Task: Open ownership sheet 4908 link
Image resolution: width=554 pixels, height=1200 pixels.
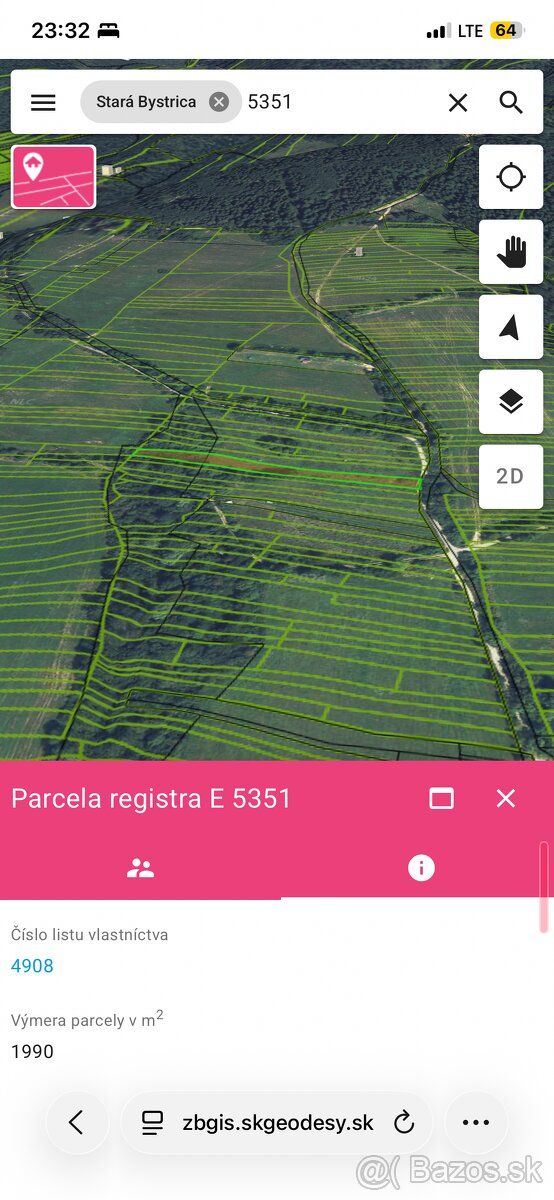Action: pos(32,966)
